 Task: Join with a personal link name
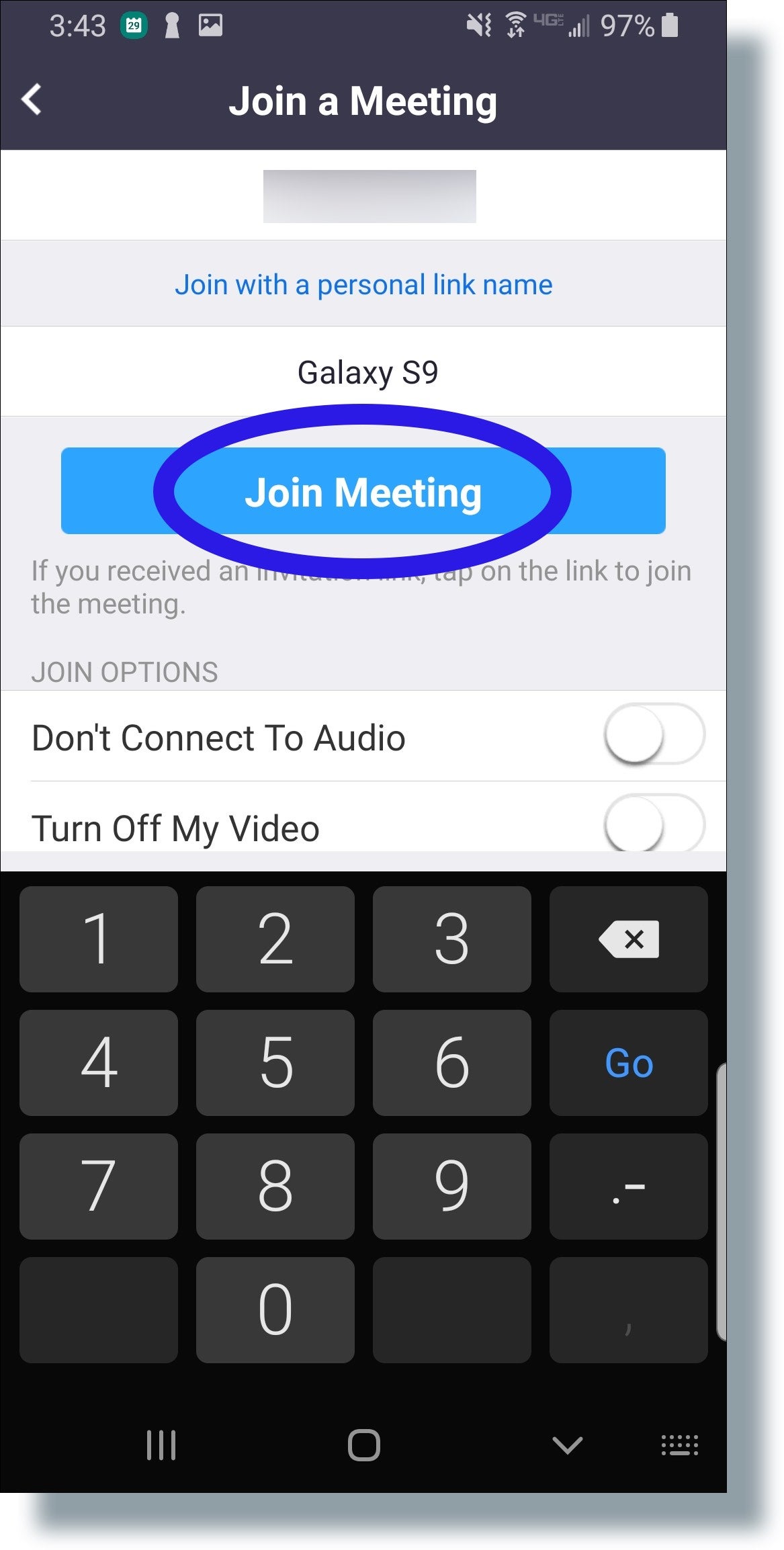tap(363, 285)
